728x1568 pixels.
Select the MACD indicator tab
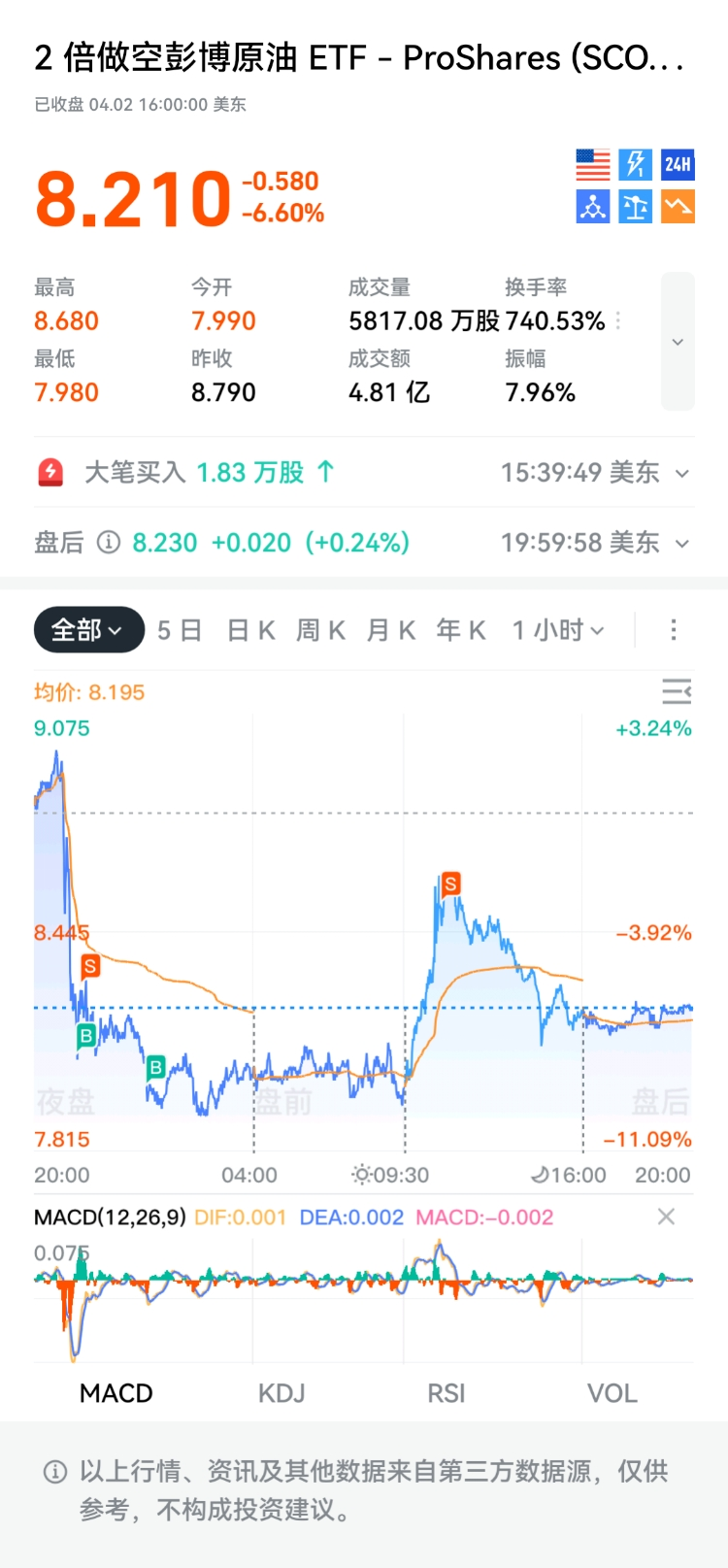pos(116,1393)
